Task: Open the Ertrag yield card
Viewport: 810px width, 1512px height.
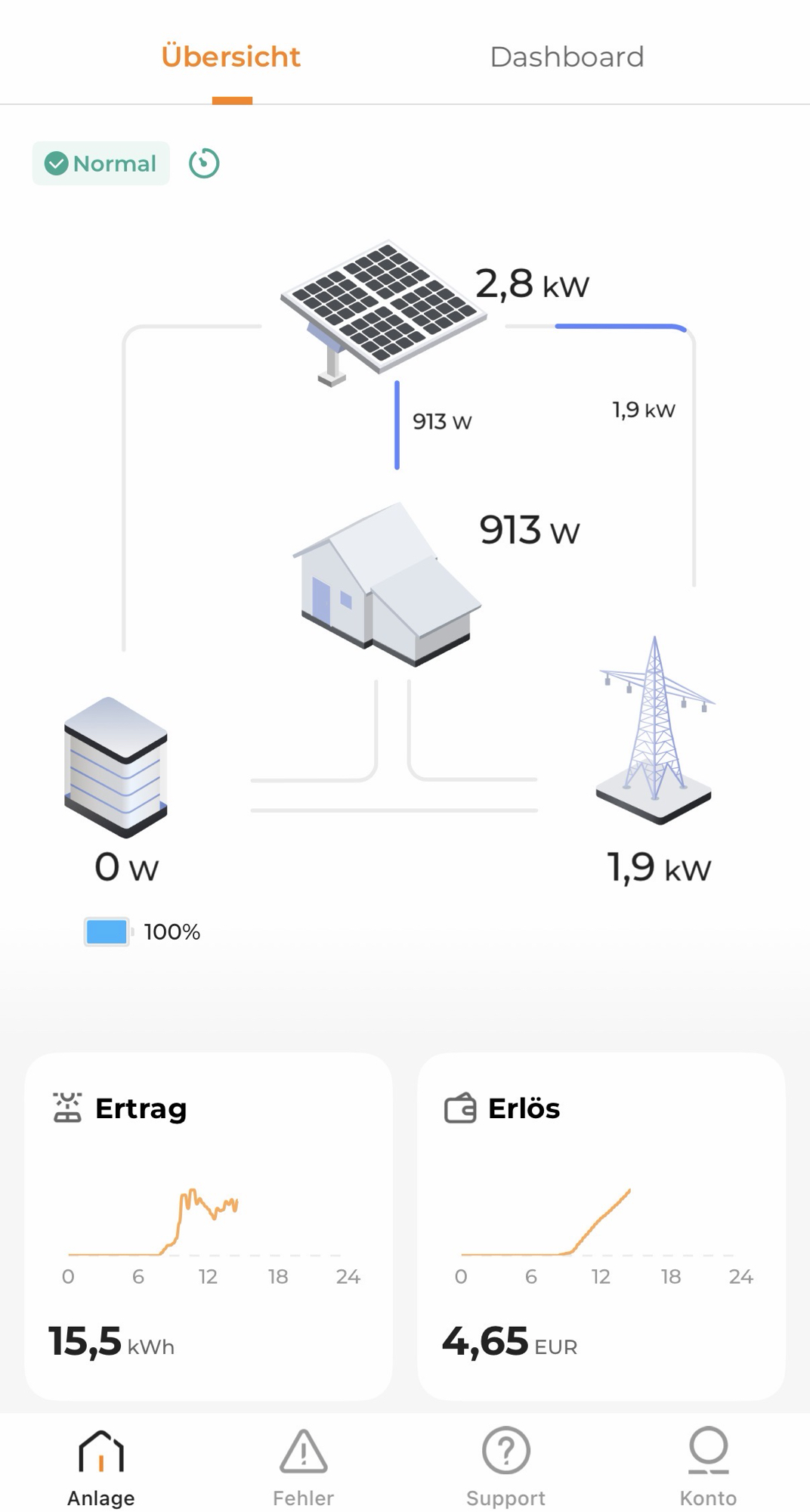Action: click(209, 1225)
